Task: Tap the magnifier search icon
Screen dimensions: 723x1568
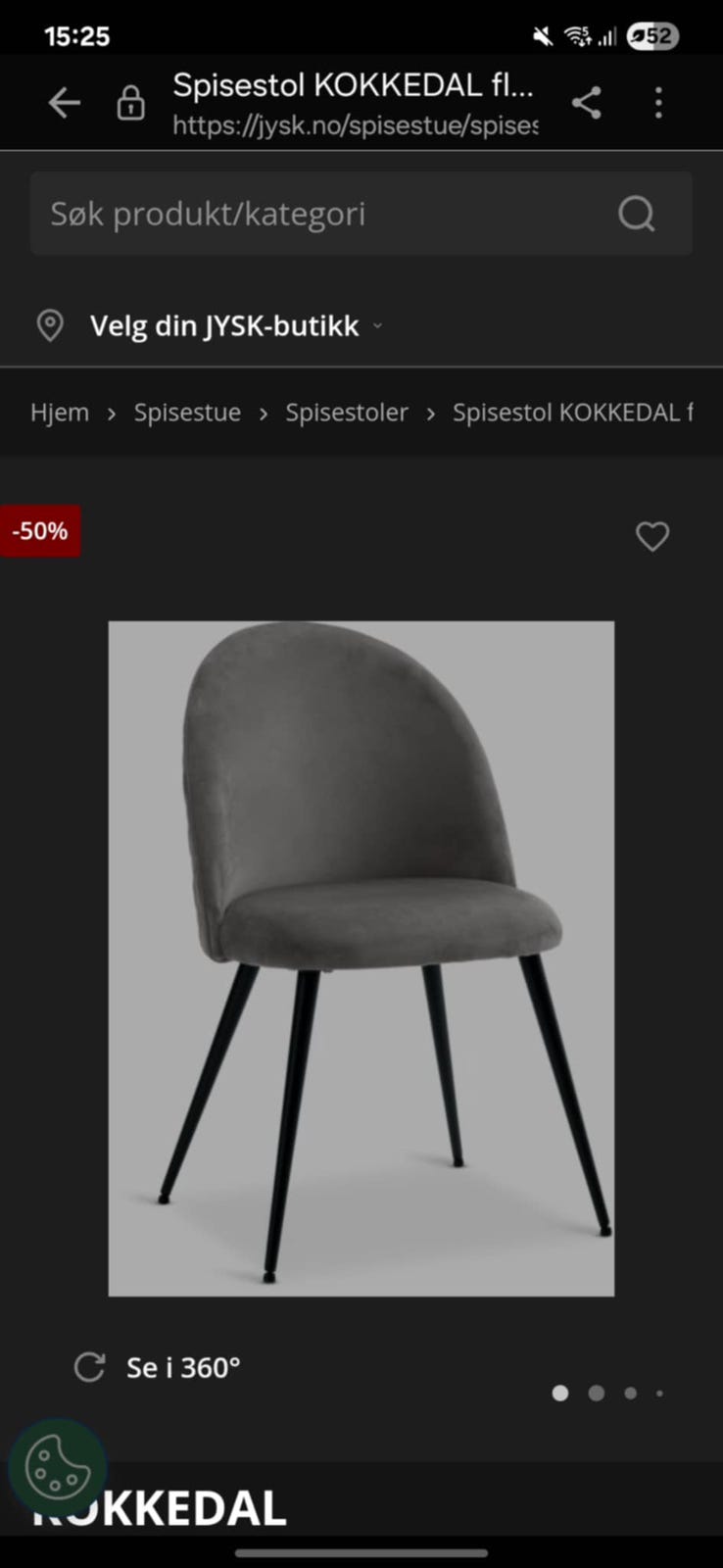Action: coord(637,214)
